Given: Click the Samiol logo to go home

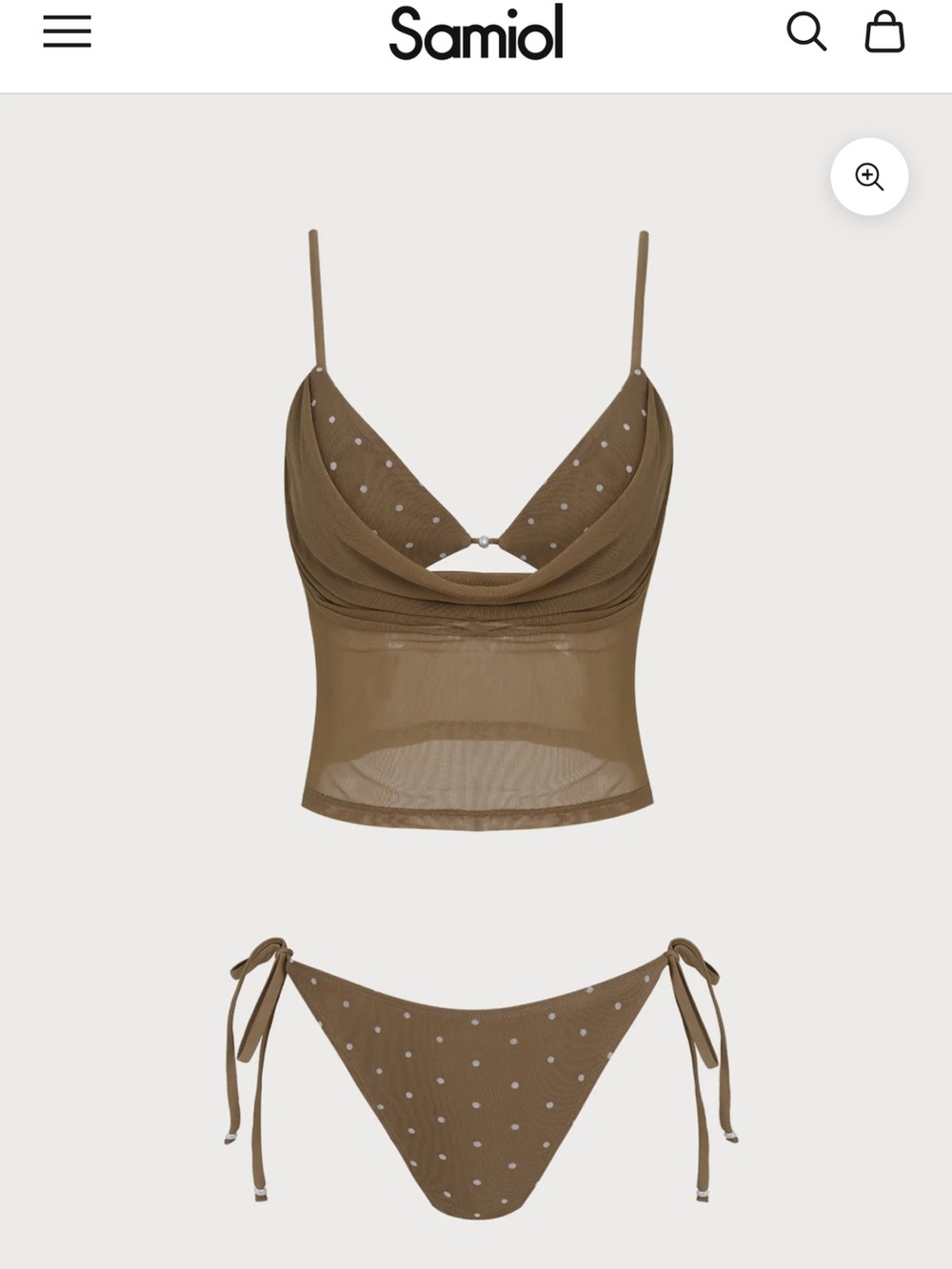Looking at the screenshot, I should pos(476,31).
